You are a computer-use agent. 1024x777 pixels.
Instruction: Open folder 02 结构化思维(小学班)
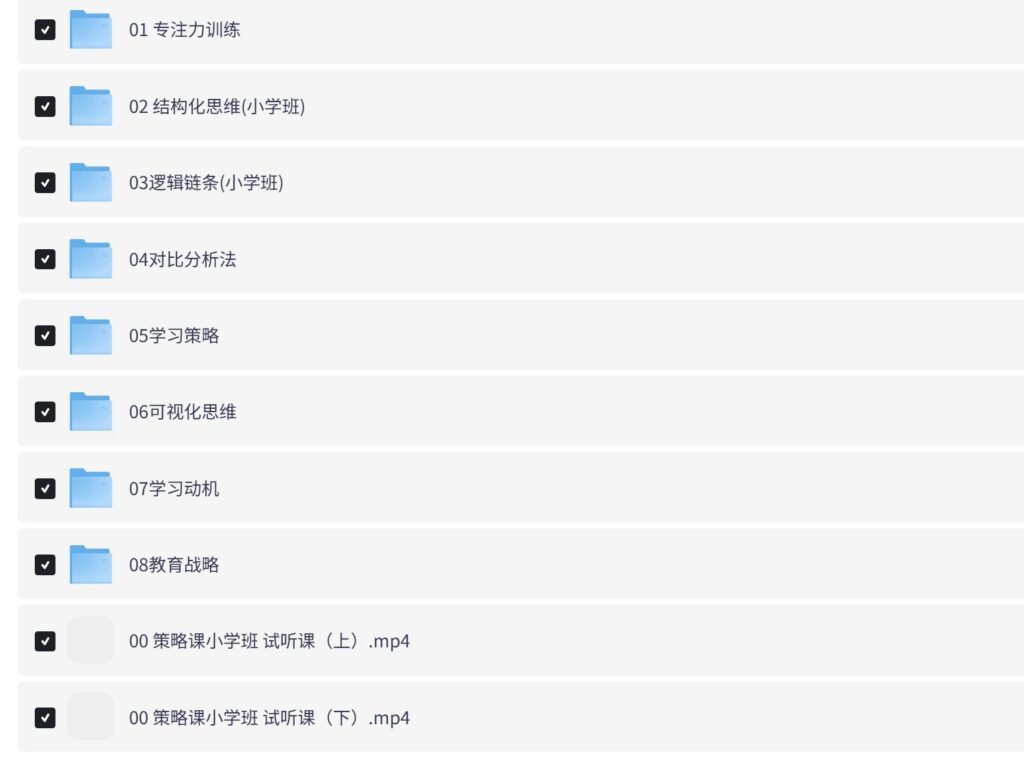[216, 106]
